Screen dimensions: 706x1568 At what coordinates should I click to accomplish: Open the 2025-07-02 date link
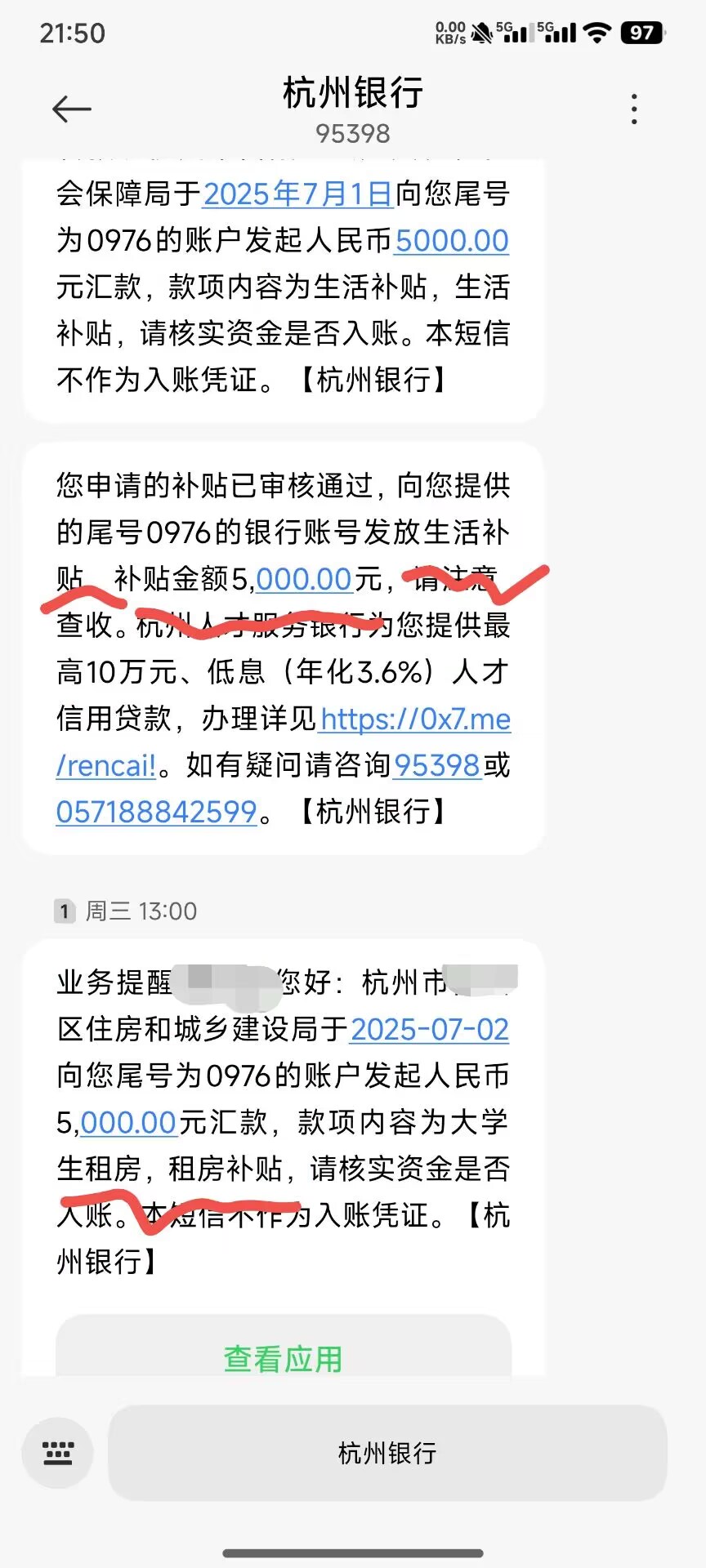pyautogui.click(x=430, y=1030)
